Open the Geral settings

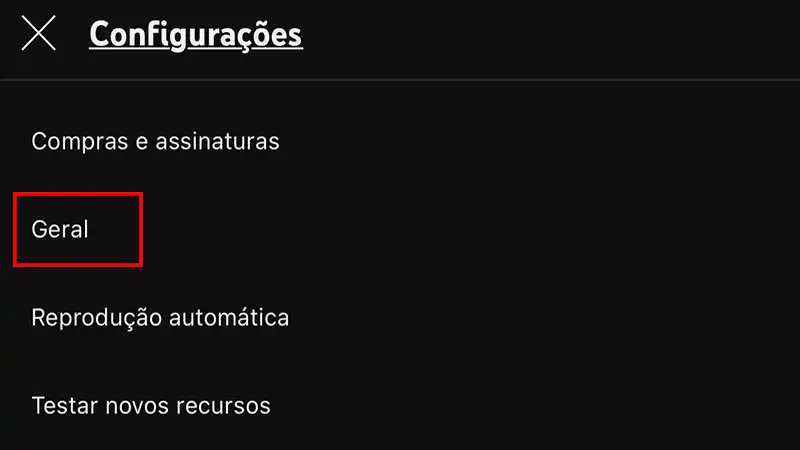[61, 229]
